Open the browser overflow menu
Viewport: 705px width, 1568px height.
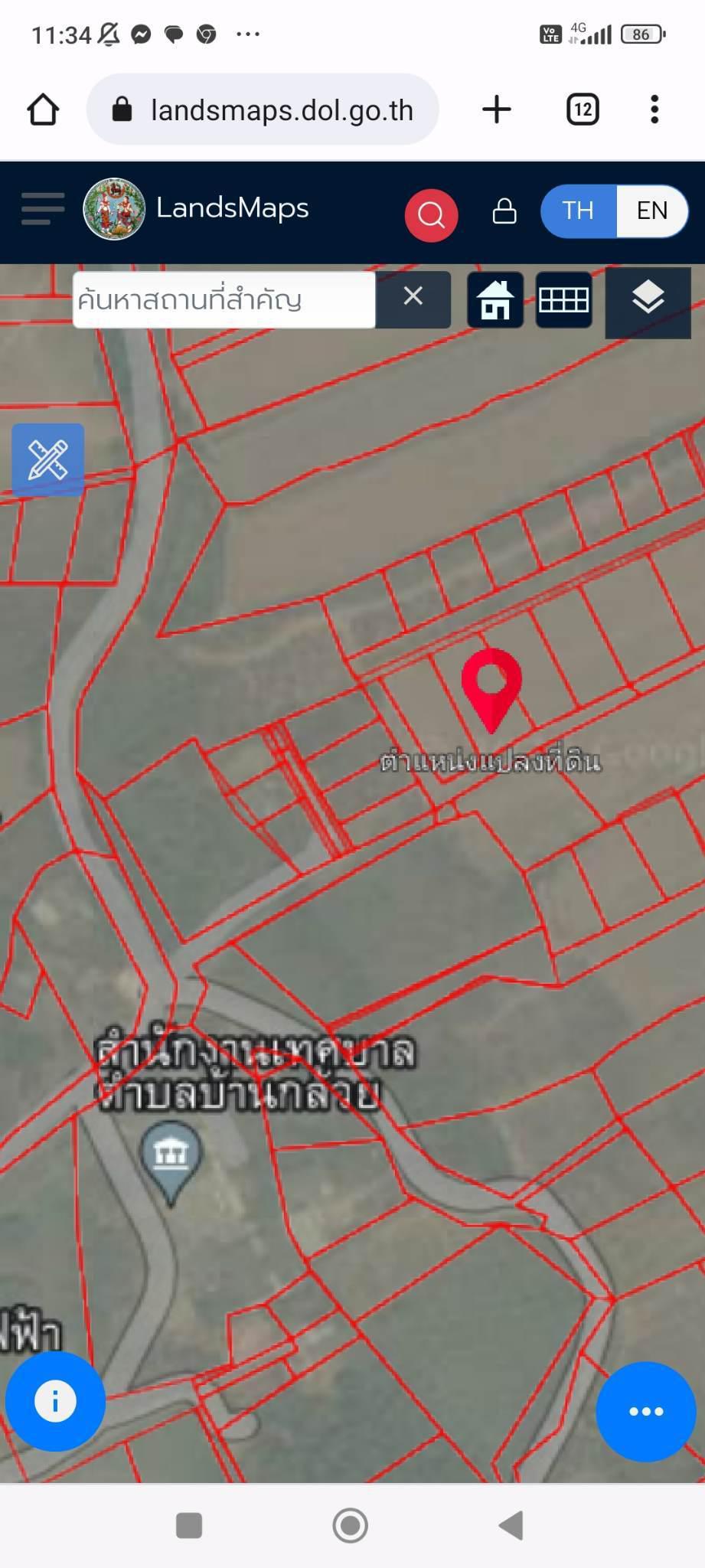654,109
